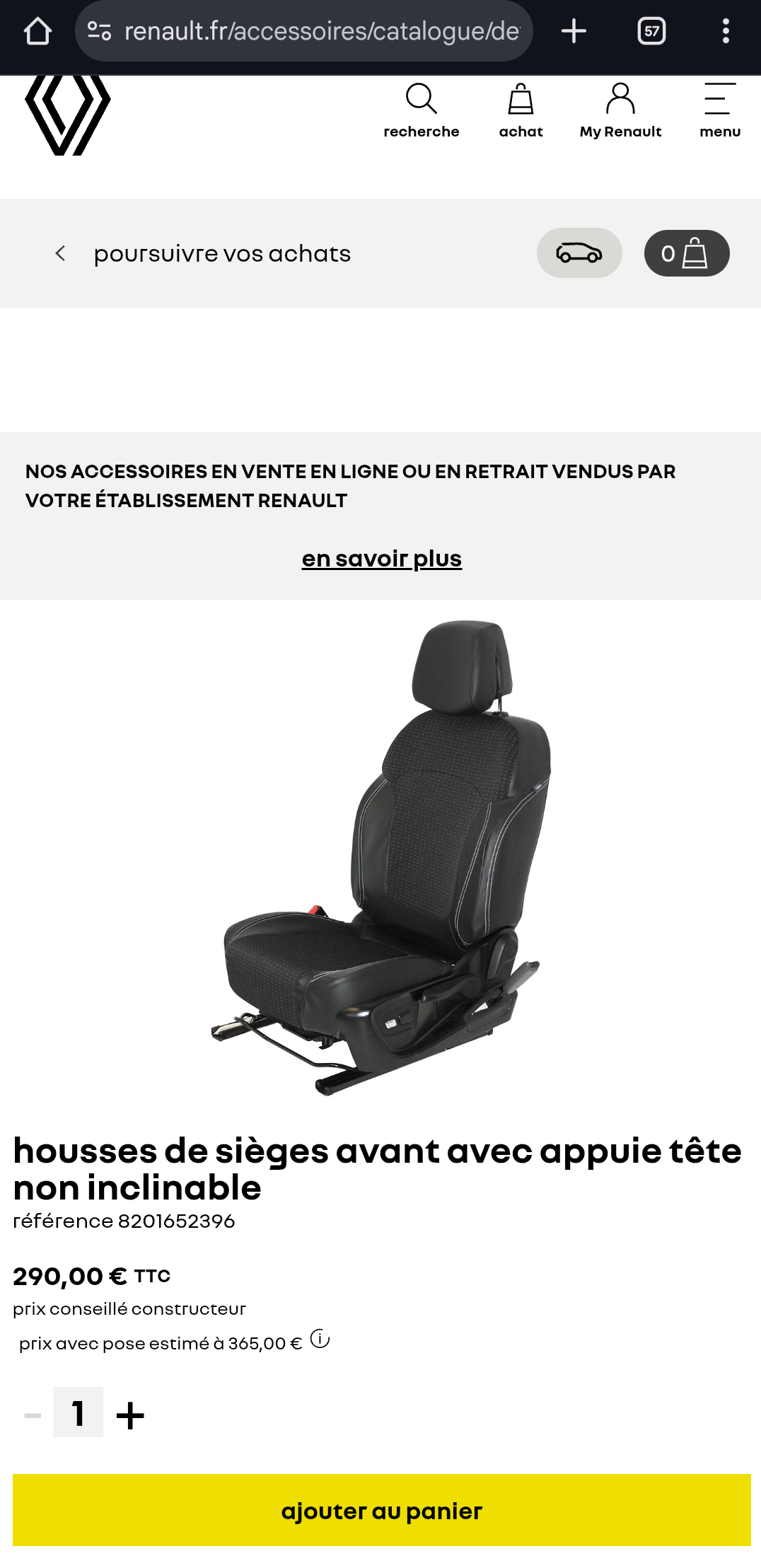
Task: Open the achat section
Action: [x=521, y=110]
